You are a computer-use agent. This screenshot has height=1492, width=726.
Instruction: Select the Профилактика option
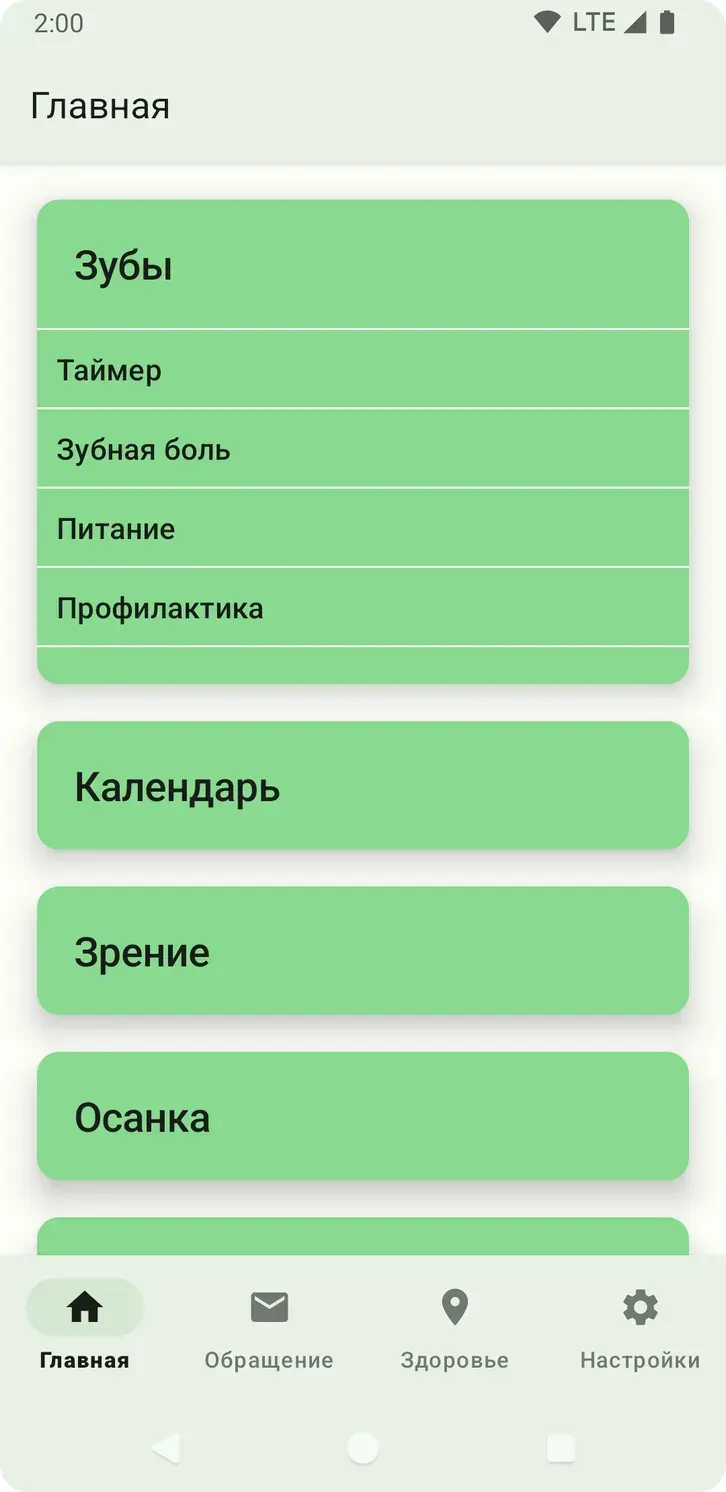pos(362,607)
